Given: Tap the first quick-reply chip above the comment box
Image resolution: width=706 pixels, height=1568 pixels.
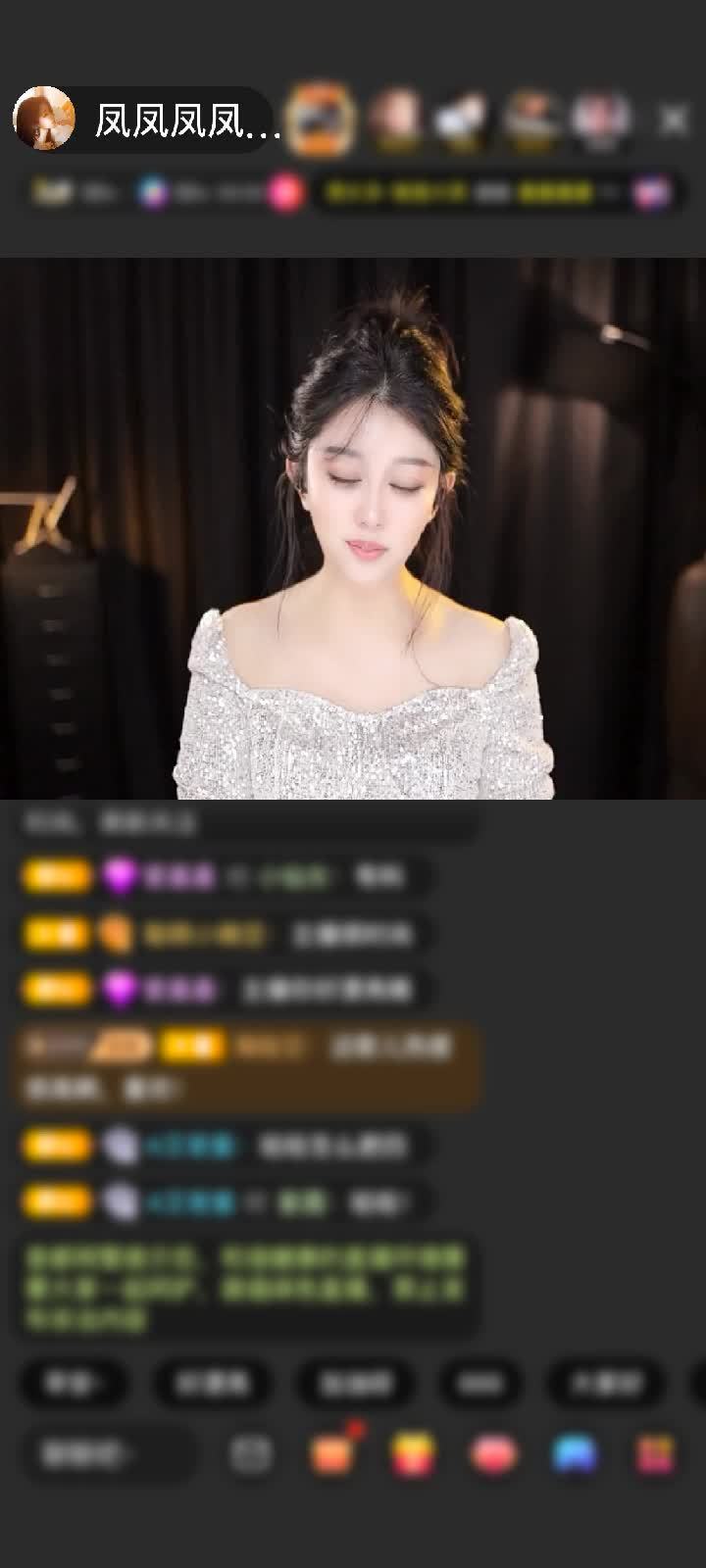Looking at the screenshot, I should [x=75, y=1383].
